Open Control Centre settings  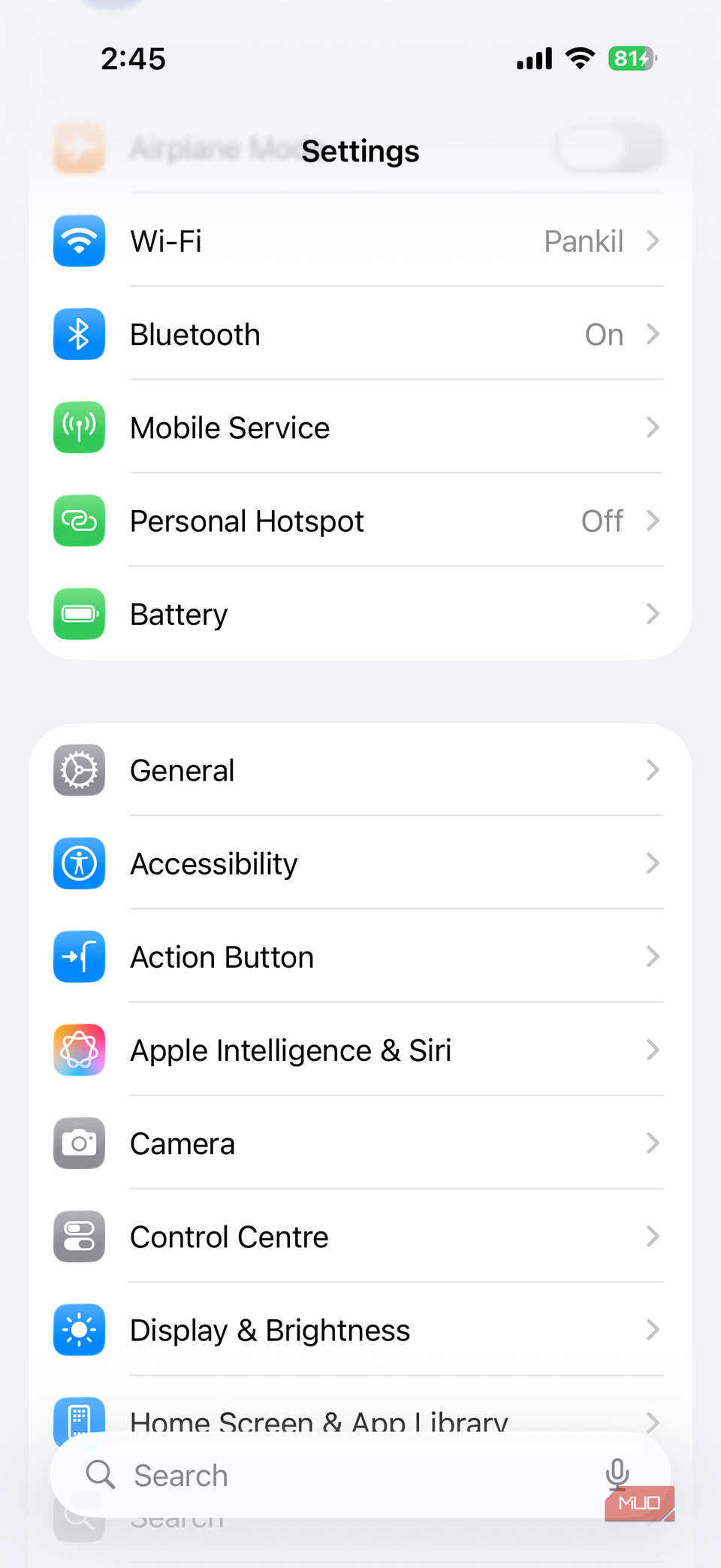click(x=359, y=1236)
